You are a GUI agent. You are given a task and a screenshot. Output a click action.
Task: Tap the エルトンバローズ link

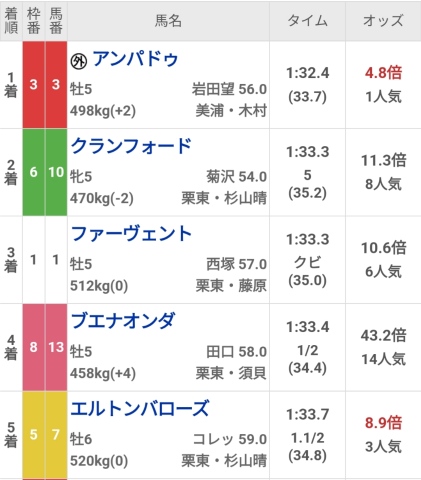(140, 409)
